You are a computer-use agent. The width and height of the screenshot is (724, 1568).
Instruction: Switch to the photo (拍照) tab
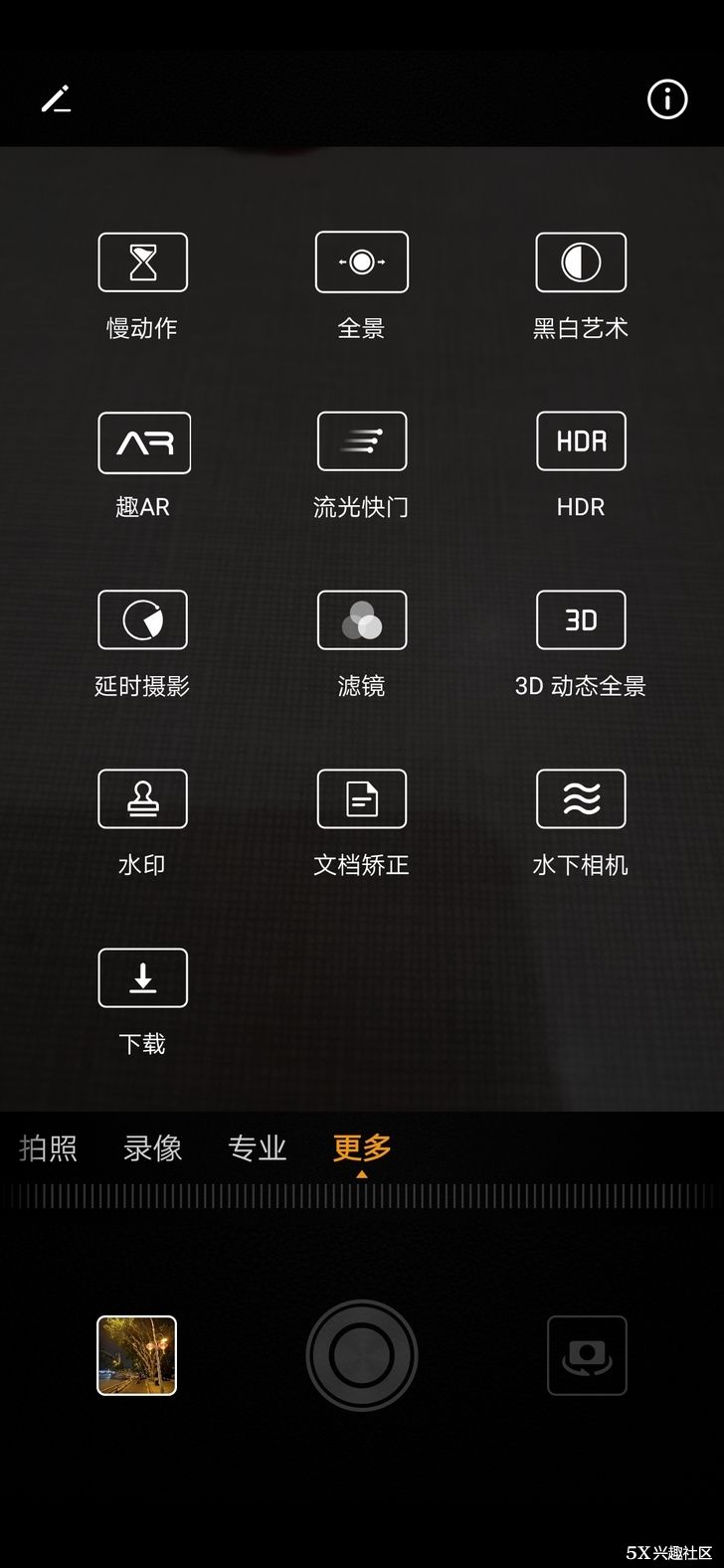point(48,1148)
